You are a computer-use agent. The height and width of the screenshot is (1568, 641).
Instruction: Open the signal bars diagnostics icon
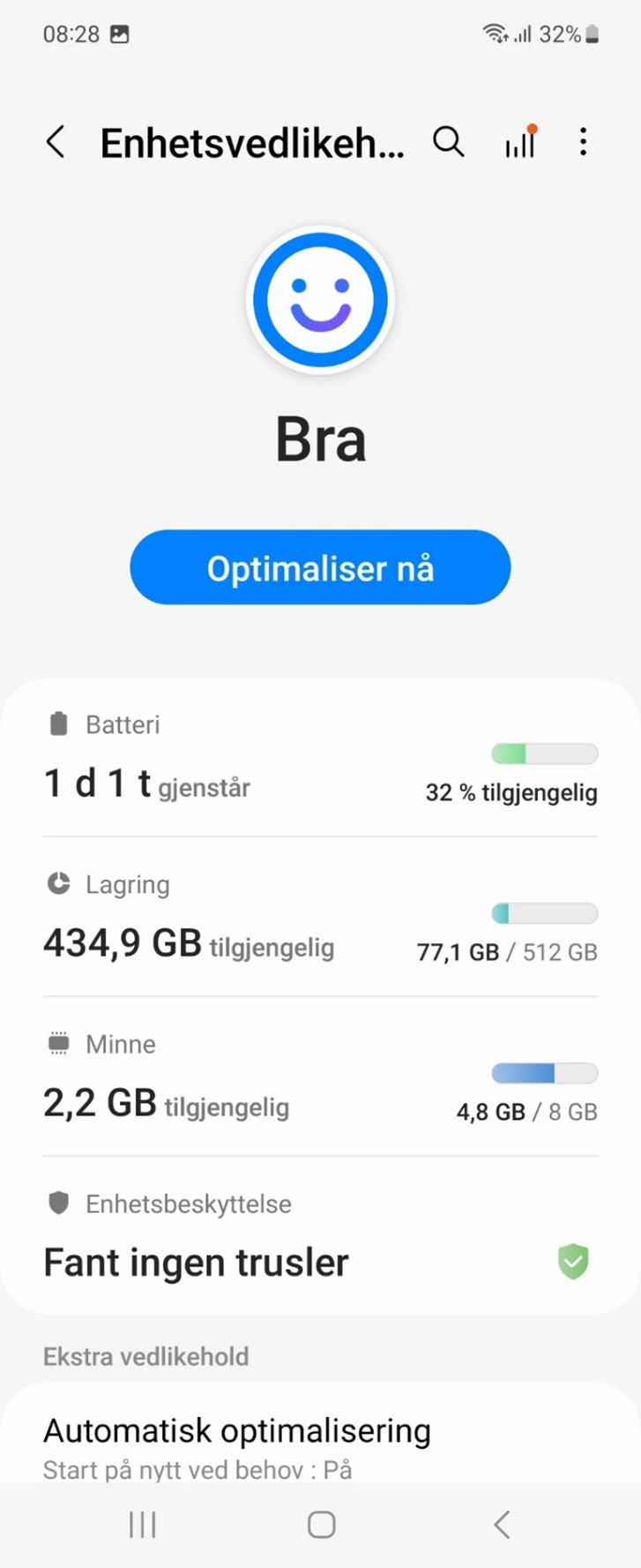click(520, 142)
